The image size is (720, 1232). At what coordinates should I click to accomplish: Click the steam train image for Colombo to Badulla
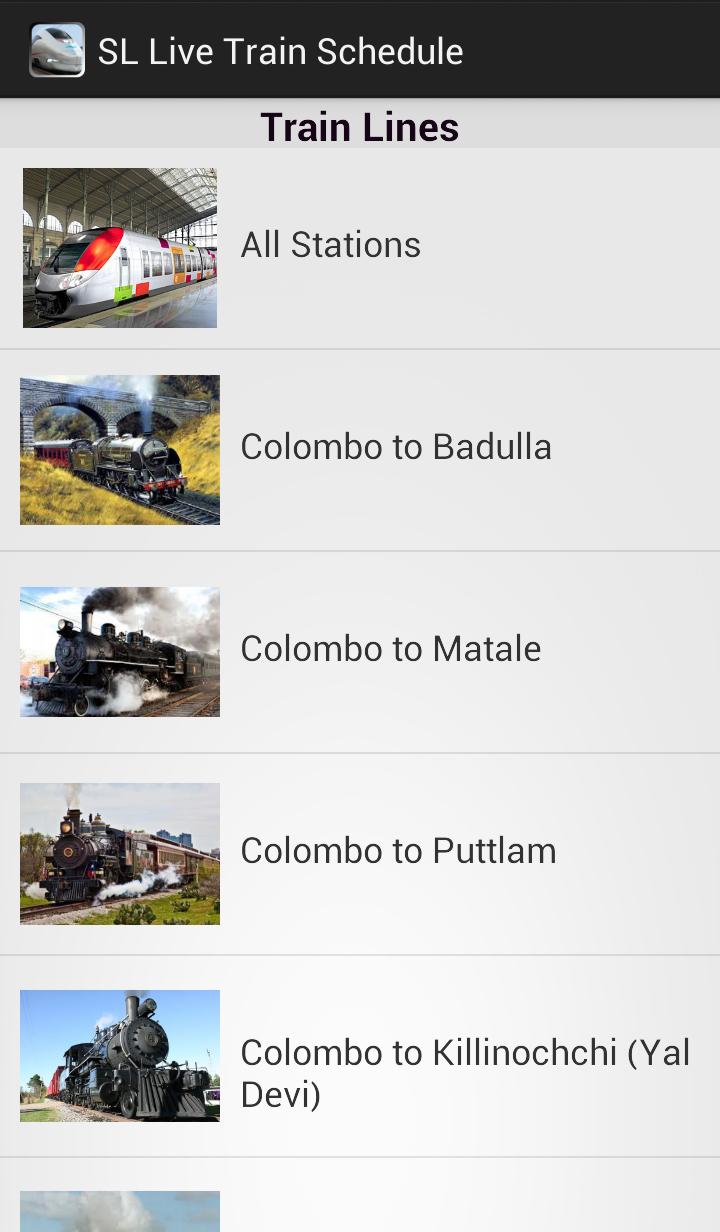pyautogui.click(x=120, y=449)
